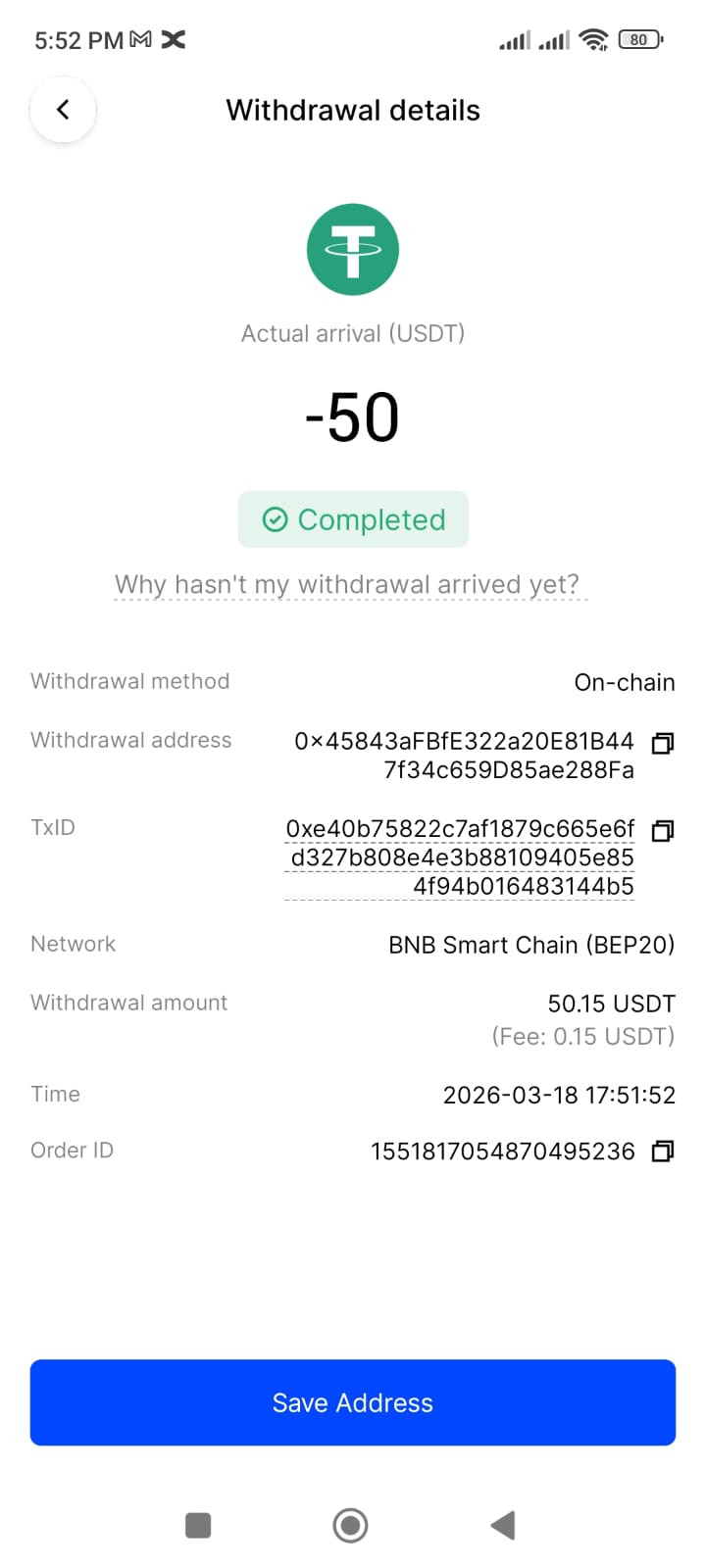Copy the TxID hash
This screenshot has width=706, height=1568.
click(663, 831)
